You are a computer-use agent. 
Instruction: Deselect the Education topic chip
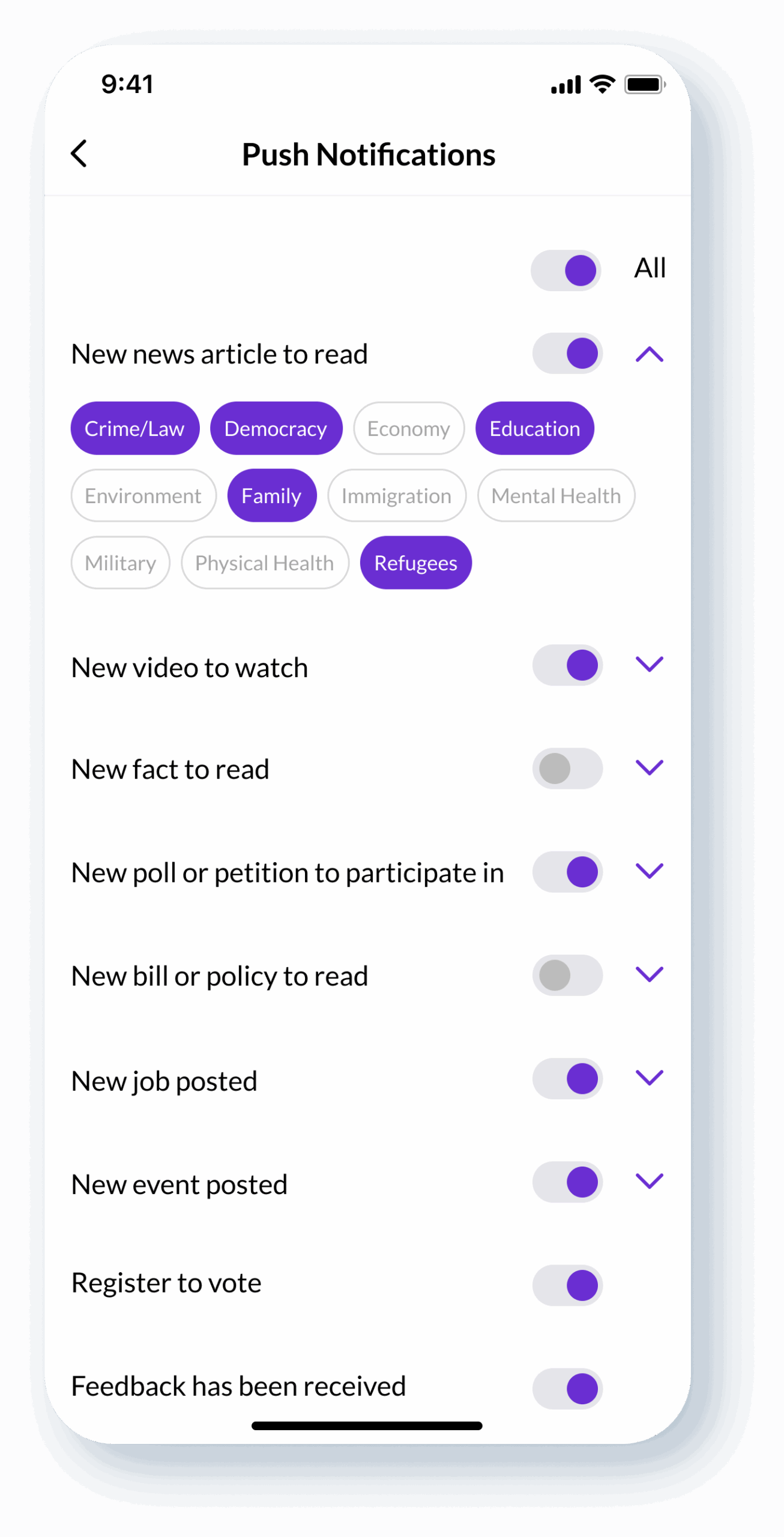[534, 428]
